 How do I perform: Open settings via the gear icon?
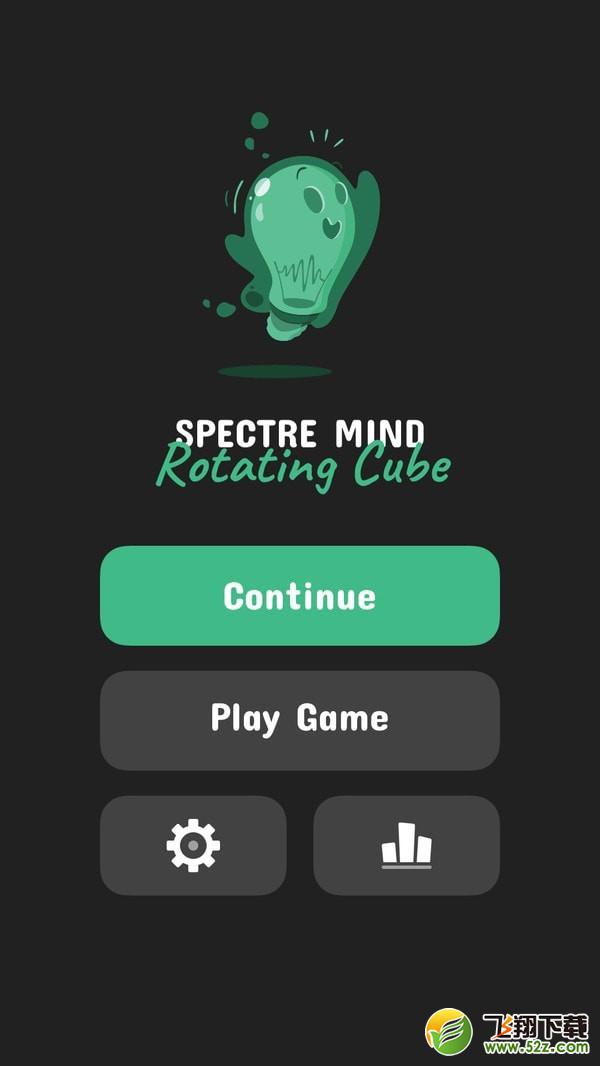point(193,846)
